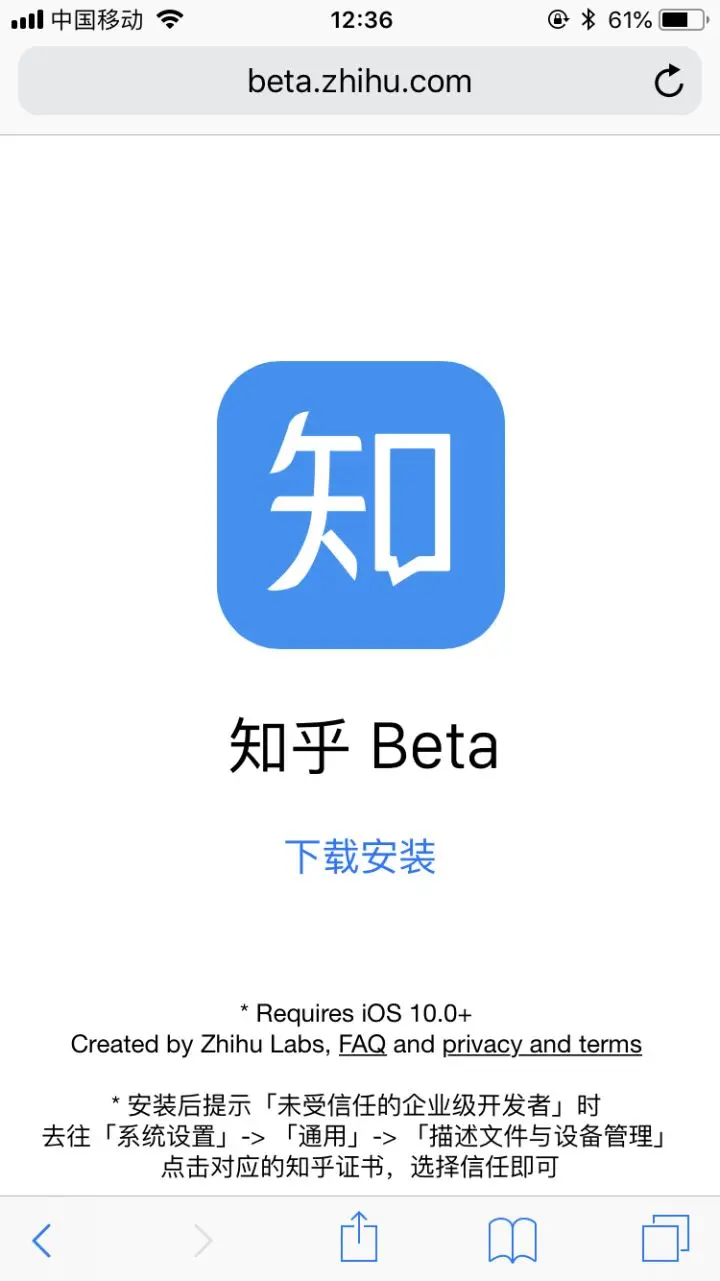Open the share sheet
720x1281 pixels.
(x=359, y=1239)
